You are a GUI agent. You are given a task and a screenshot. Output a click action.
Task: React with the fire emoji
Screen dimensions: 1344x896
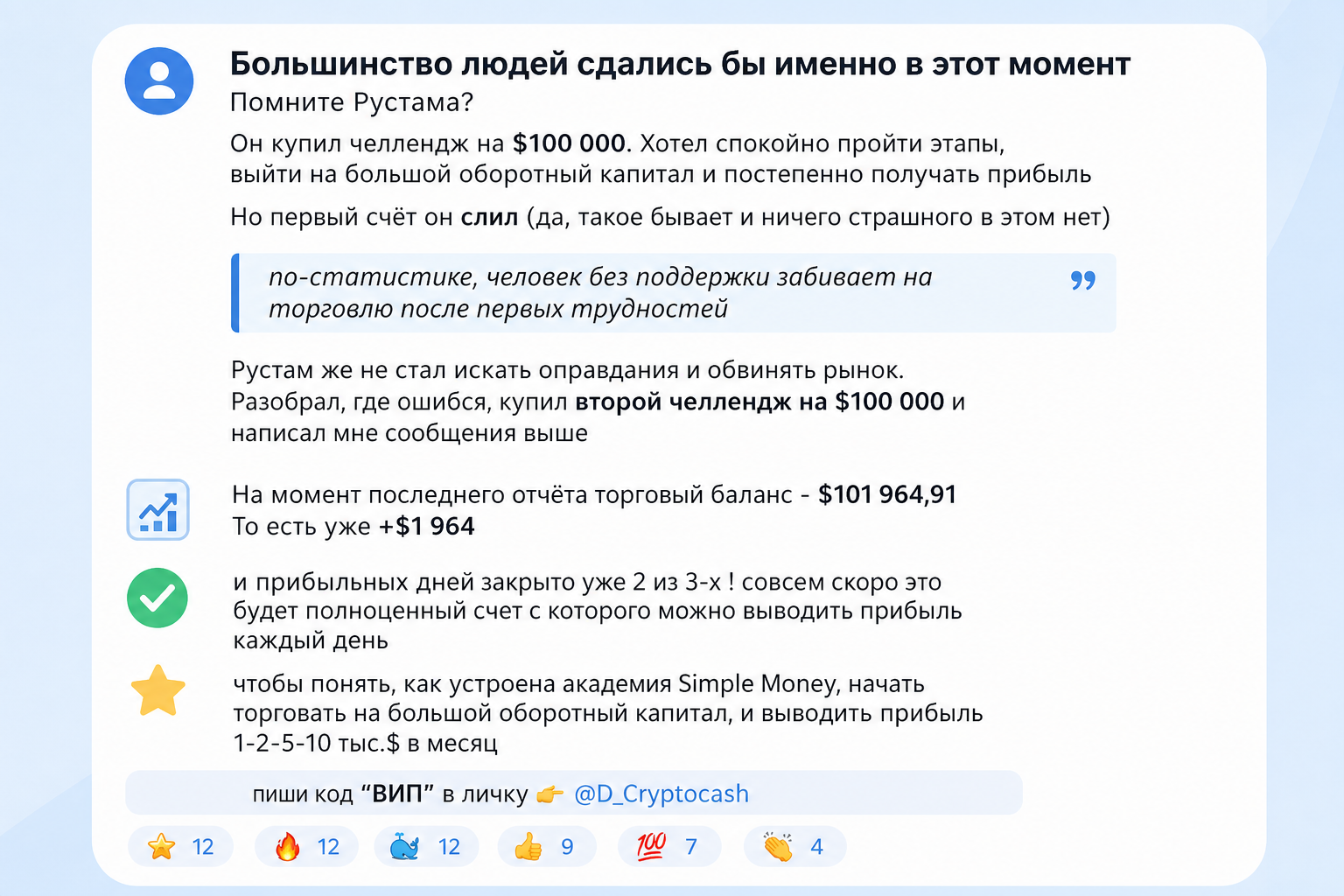tap(306, 847)
